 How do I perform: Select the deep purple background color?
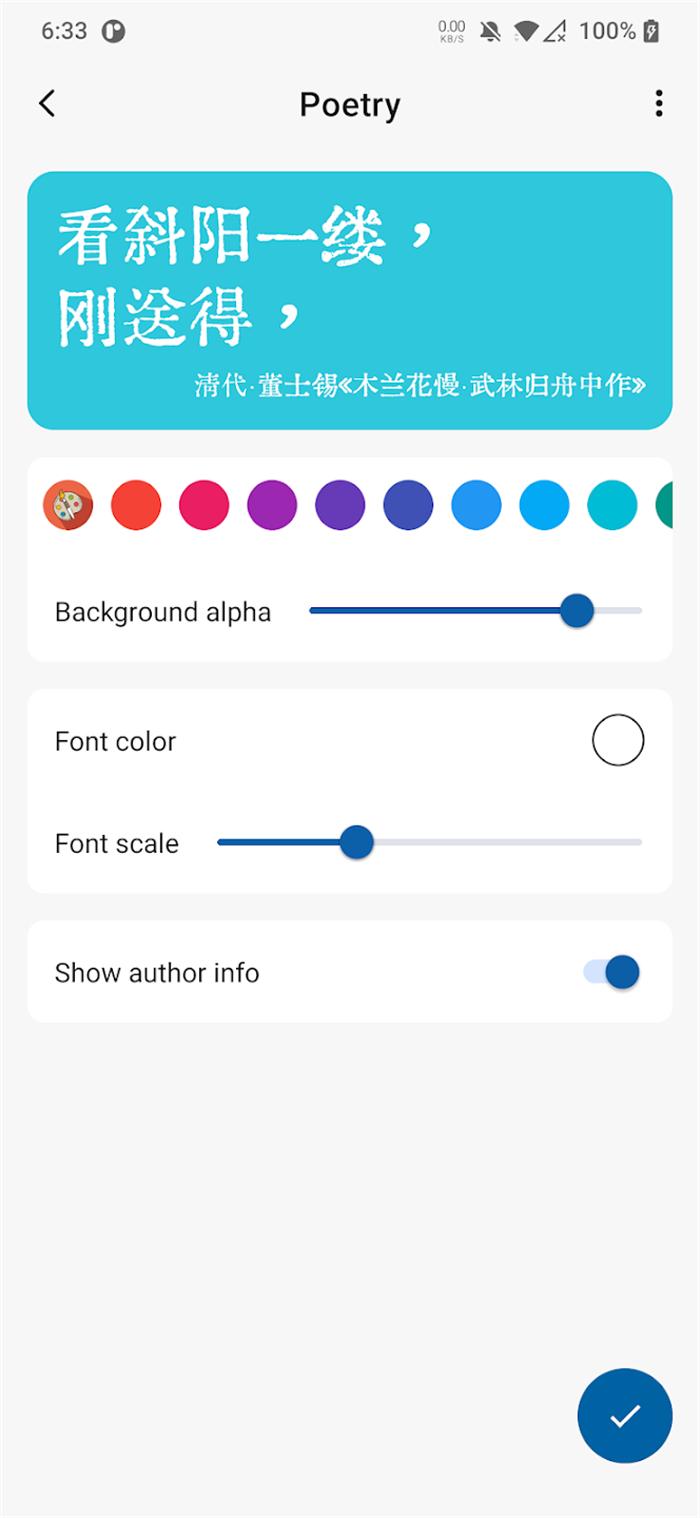[x=340, y=505]
